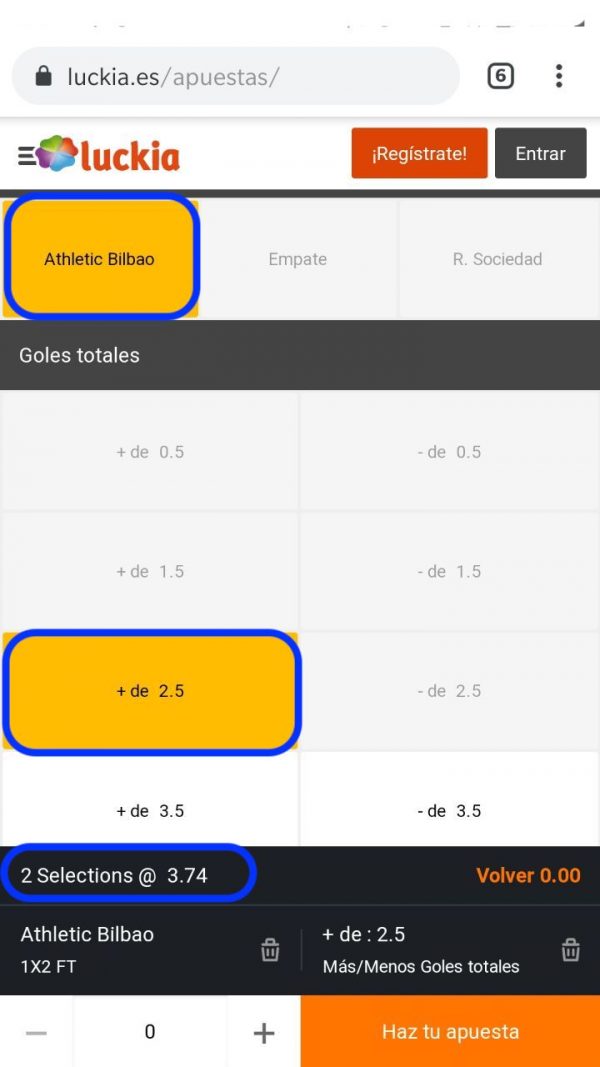Tap Entrar to log in
The width and height of the screenshot is (600, 1067).
[x=541, y=153]
